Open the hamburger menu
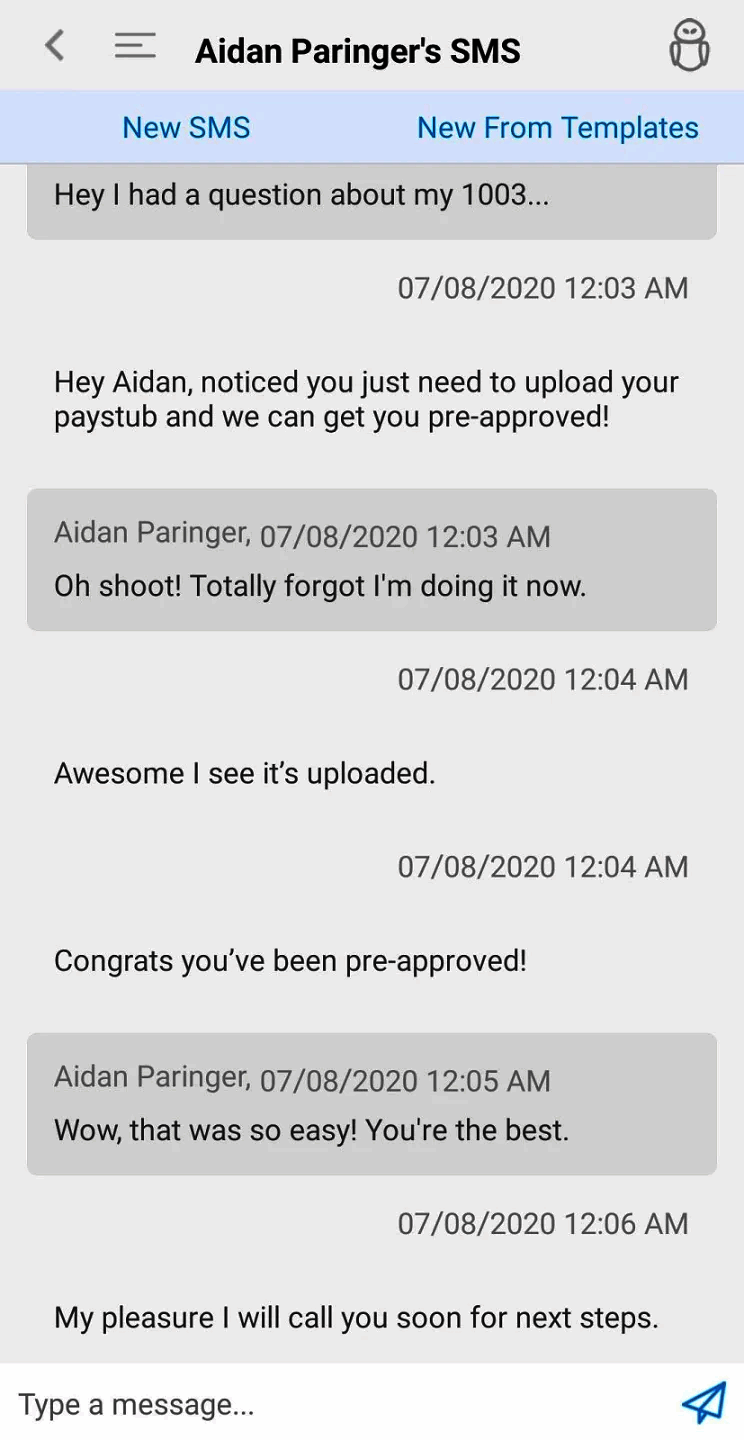The height and width of the screenshot is (1440, 744). pyautogui.click(x=135, y=46)
